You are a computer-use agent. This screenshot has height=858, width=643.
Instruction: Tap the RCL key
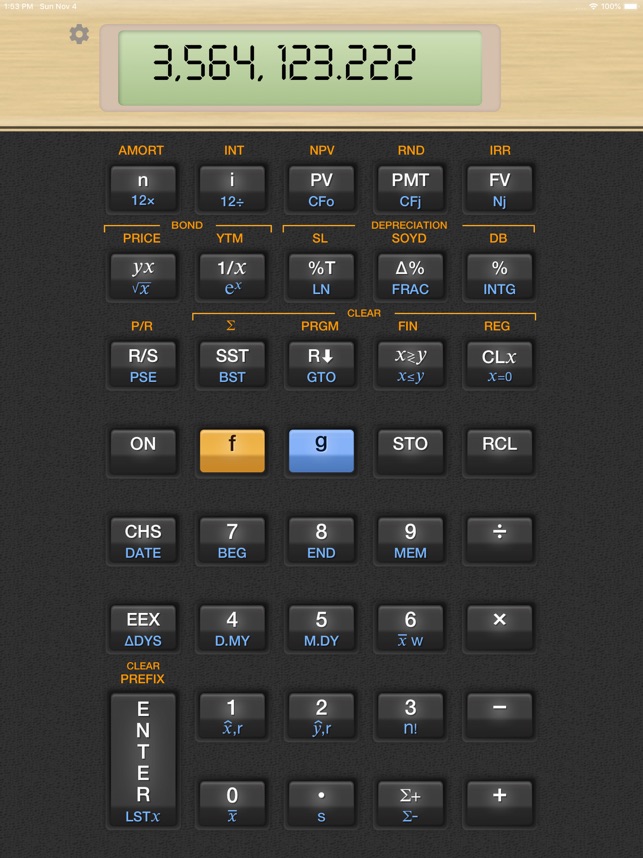[x=499, y=450]
